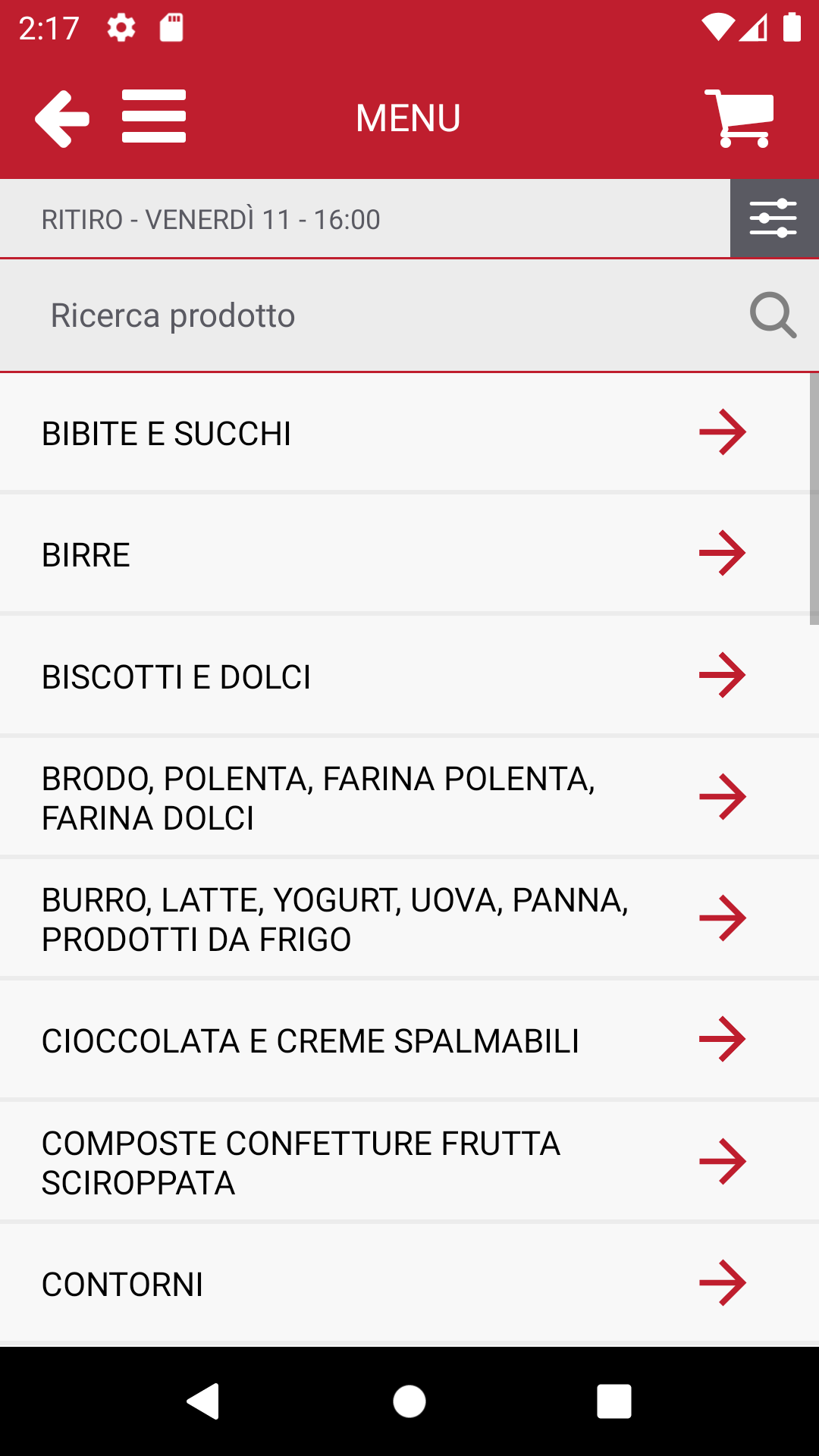Tap the Ricerca prodotto search field
This screenshot has height=1456, width=819.
point(379,315)
